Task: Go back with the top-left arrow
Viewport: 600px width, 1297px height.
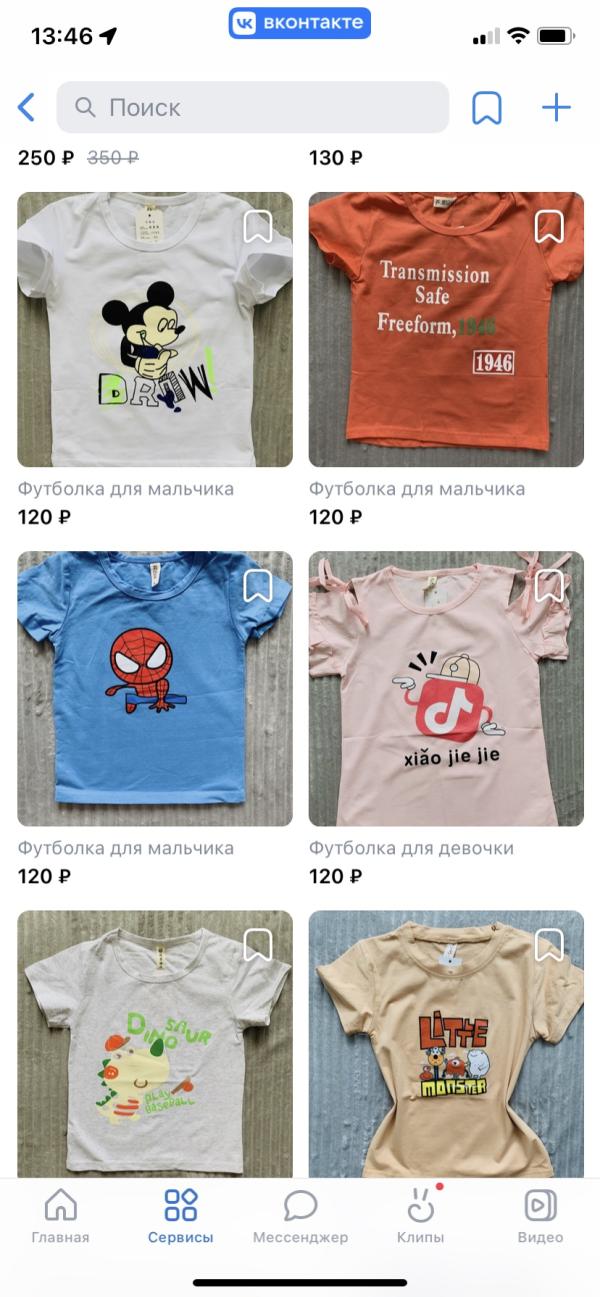Action: pyautogui.click(x=27, y=107)
